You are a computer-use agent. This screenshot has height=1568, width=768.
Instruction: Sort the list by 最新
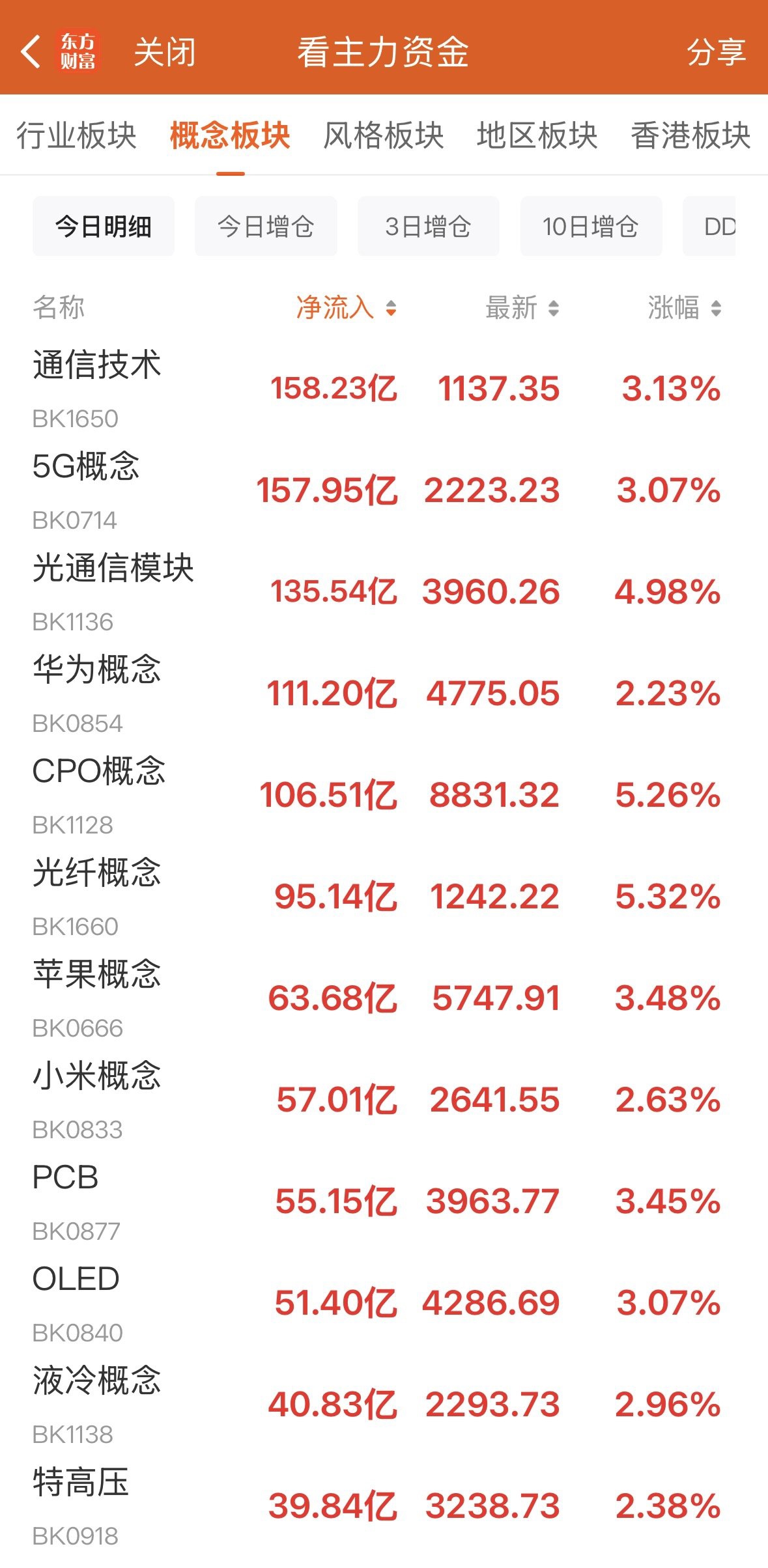tap(522, 307)
